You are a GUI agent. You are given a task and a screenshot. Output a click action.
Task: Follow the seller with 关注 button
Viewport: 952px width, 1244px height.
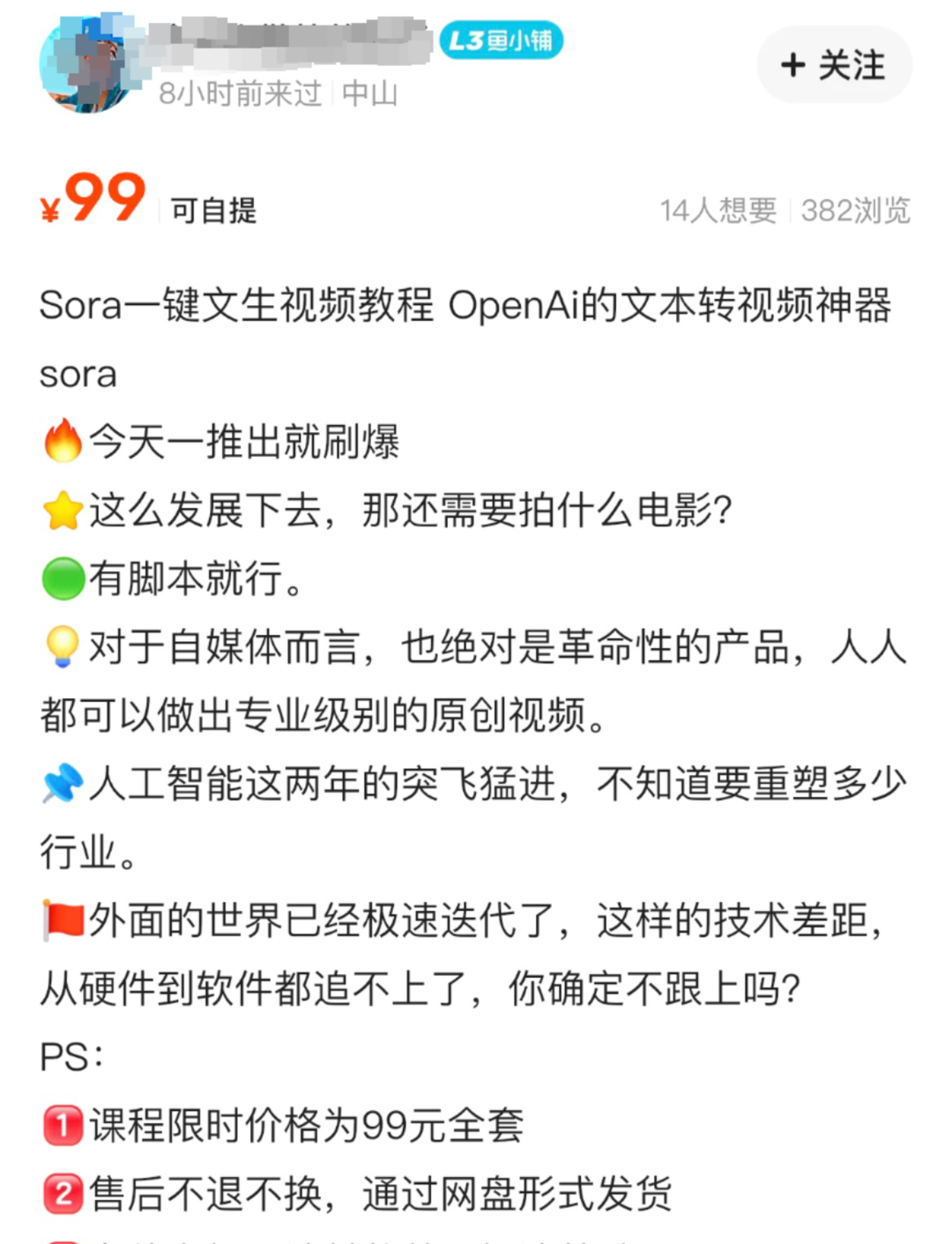(833, 65)
